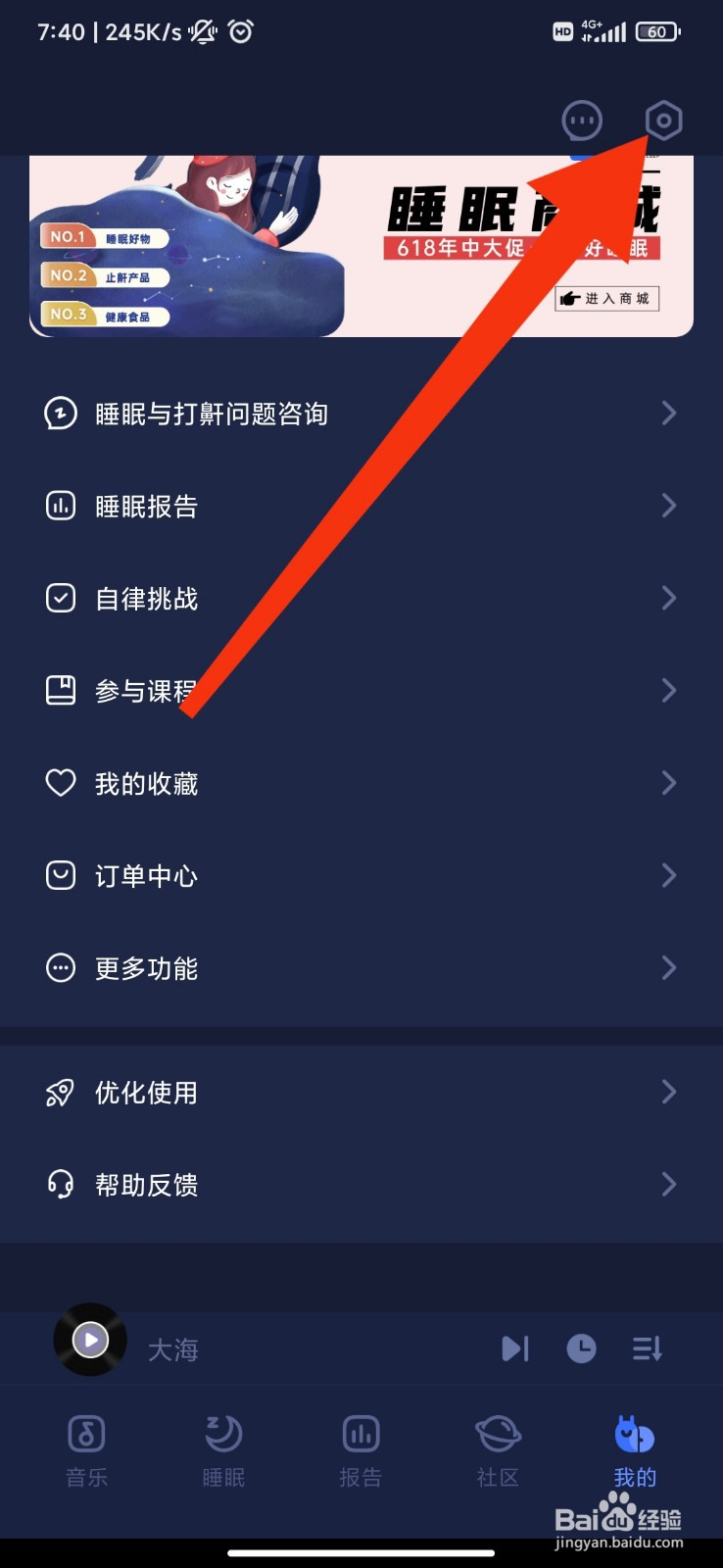Open the message bubble icon beside settings

coord(582,121)
